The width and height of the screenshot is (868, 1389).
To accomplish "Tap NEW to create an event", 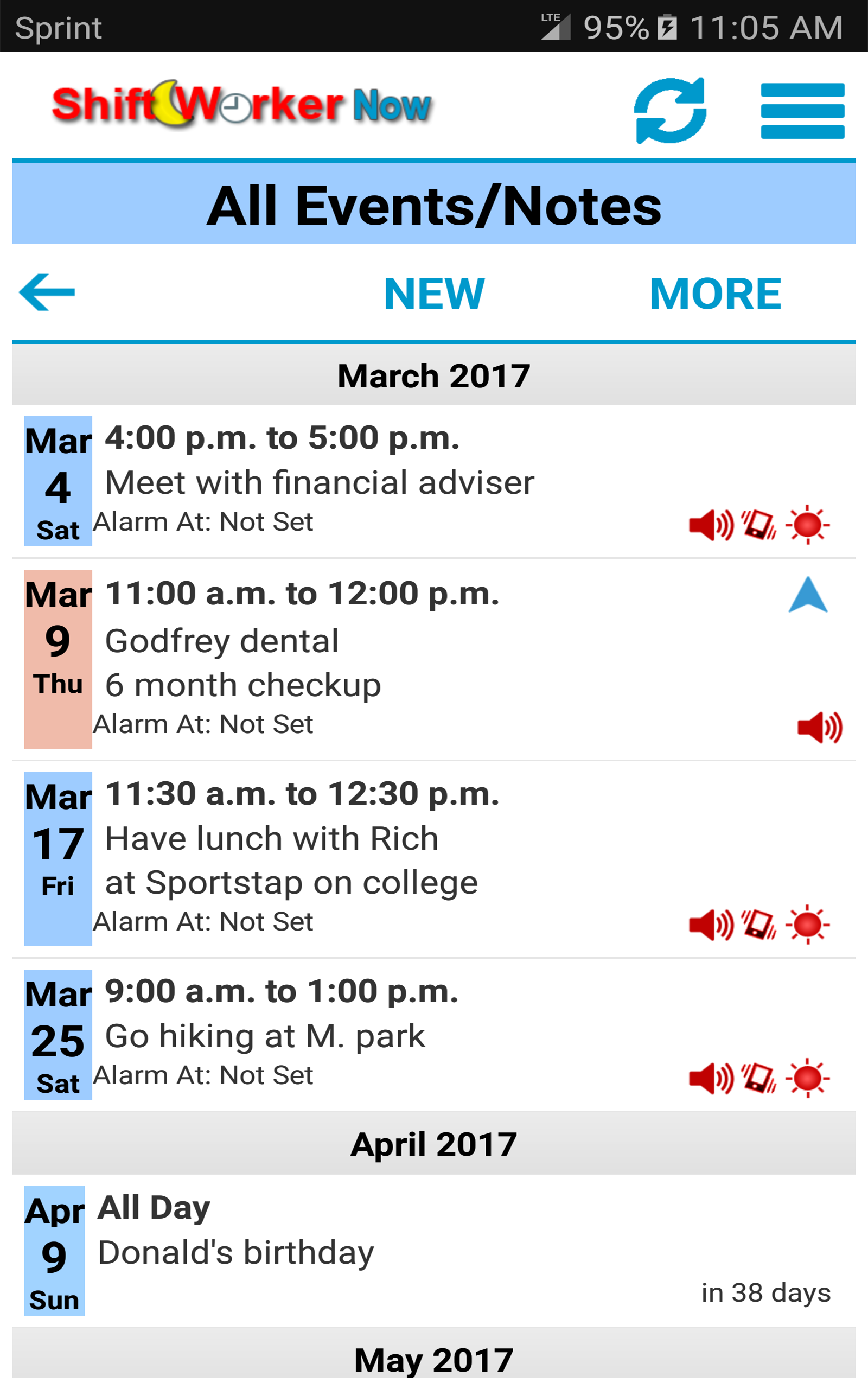I will [434, 293].
